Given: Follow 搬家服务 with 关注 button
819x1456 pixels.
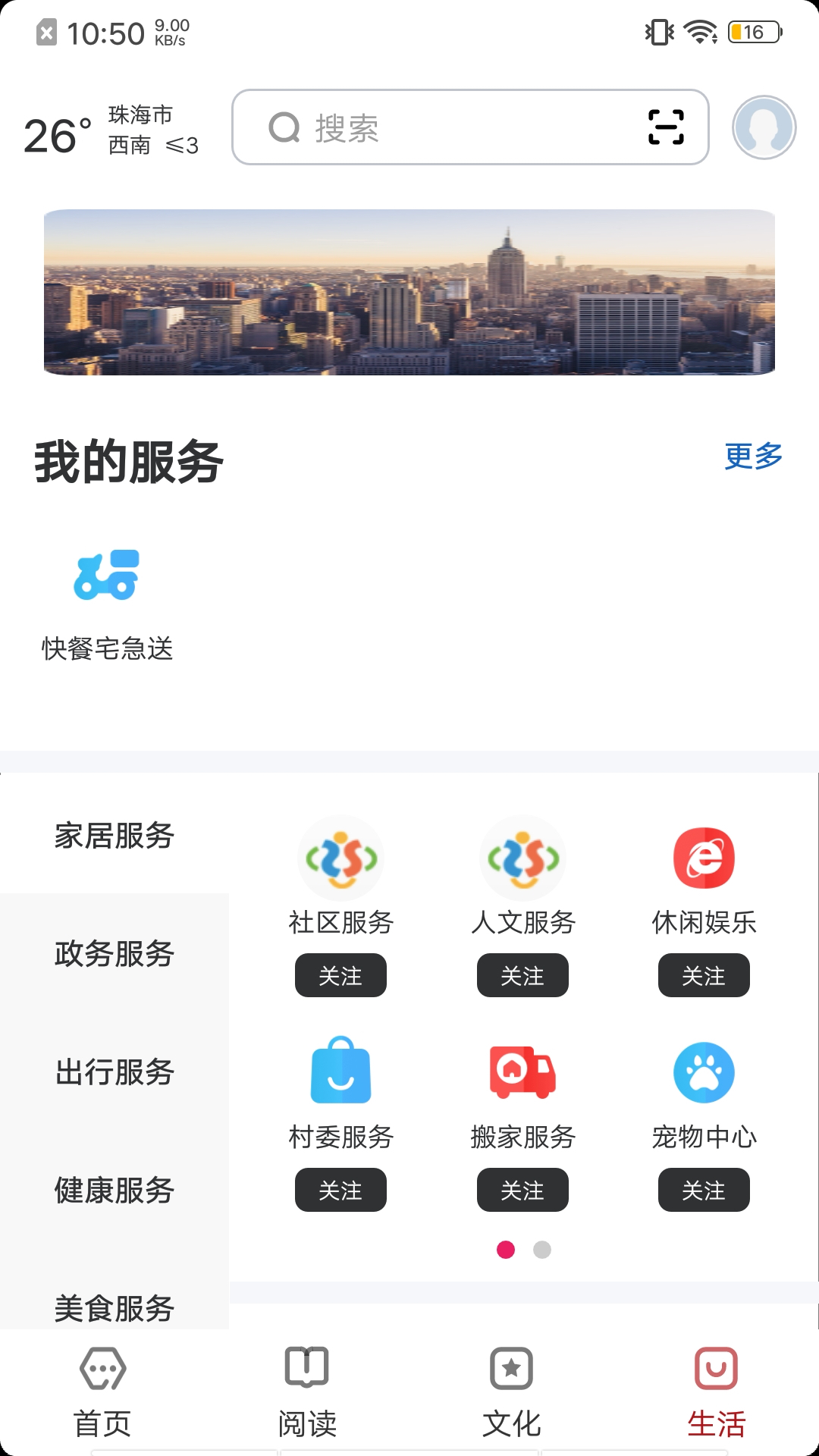Looking at the screenshot, I should 522,1190.
